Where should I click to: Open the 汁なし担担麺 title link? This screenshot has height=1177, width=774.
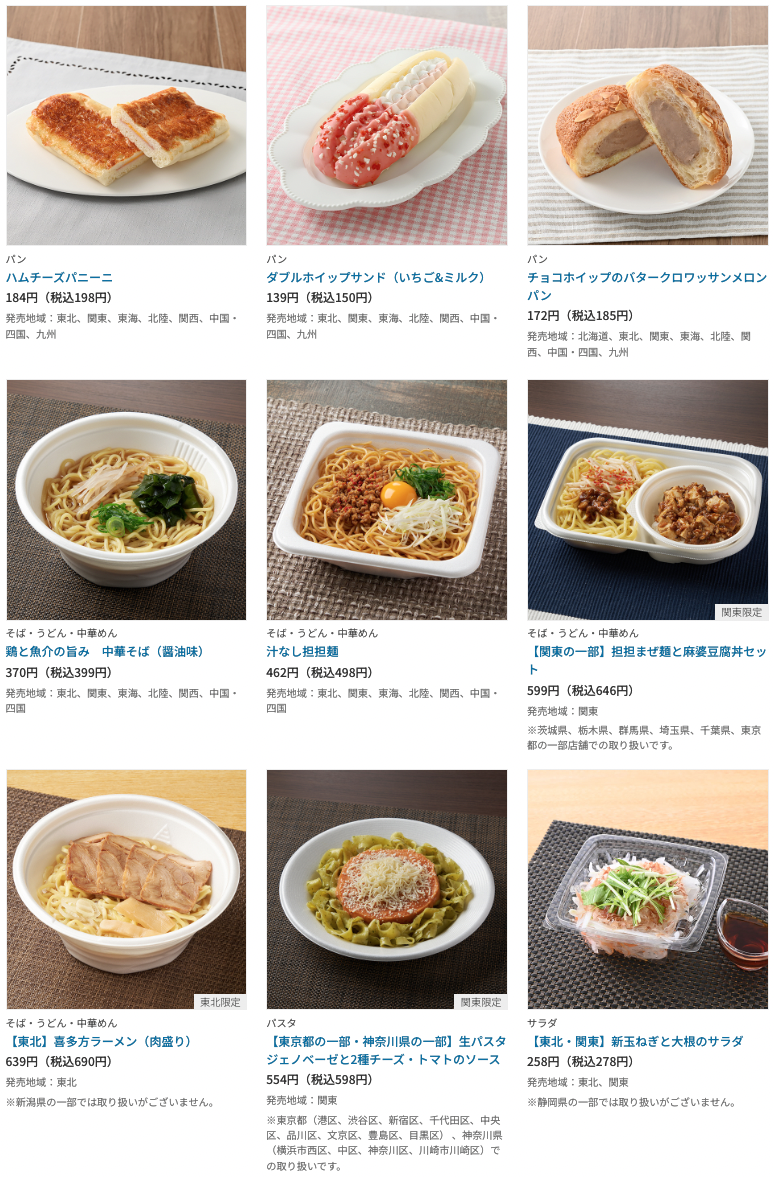302,652
